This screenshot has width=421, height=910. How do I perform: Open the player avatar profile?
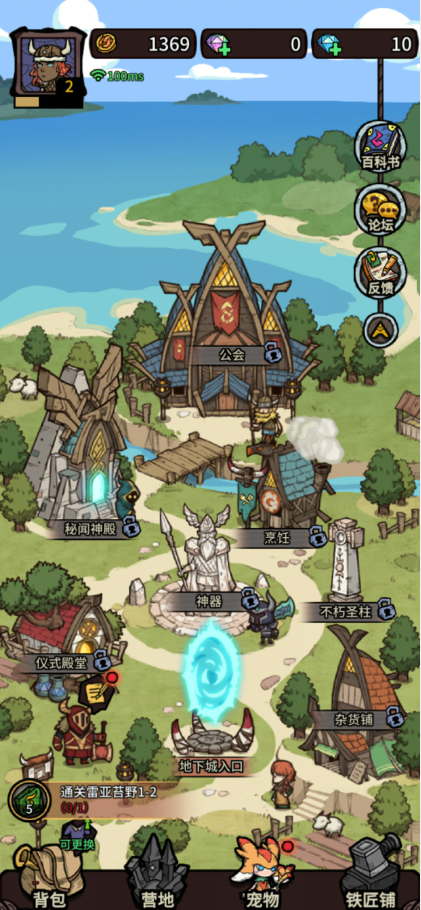[x=48, y=67]
